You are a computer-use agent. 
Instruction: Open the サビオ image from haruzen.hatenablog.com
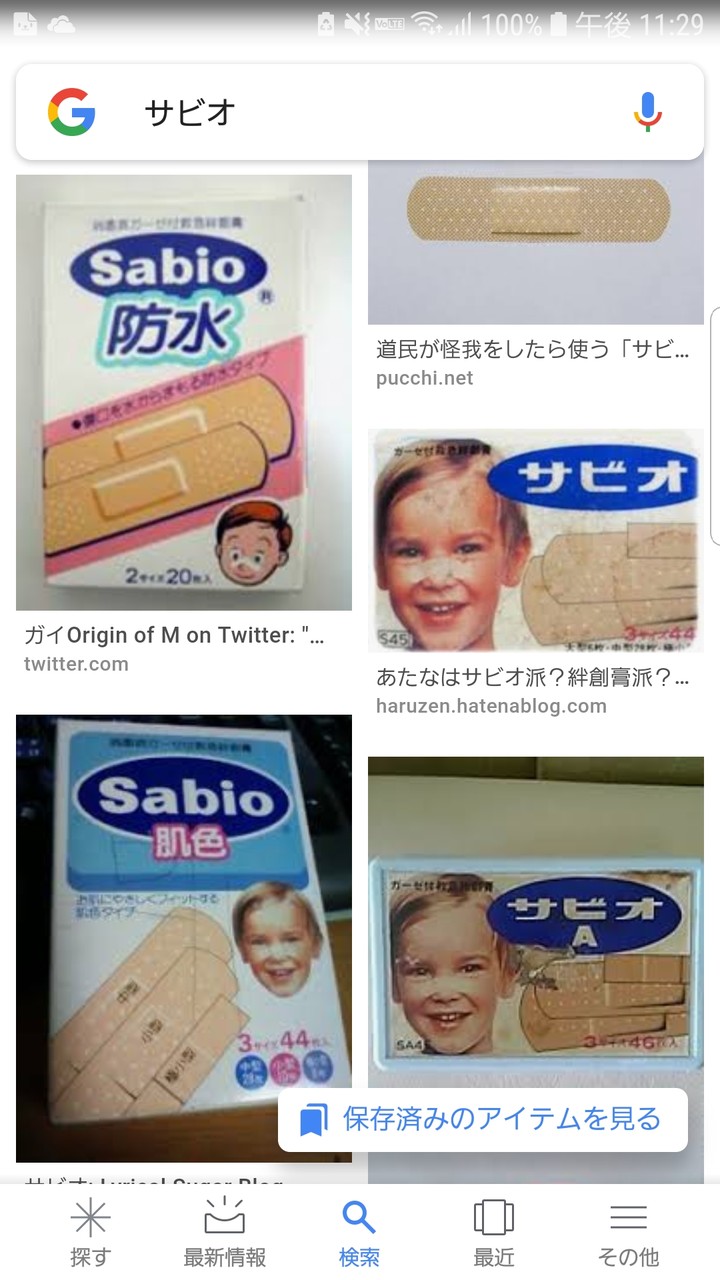pyautogui.click(x=535, y=540)
